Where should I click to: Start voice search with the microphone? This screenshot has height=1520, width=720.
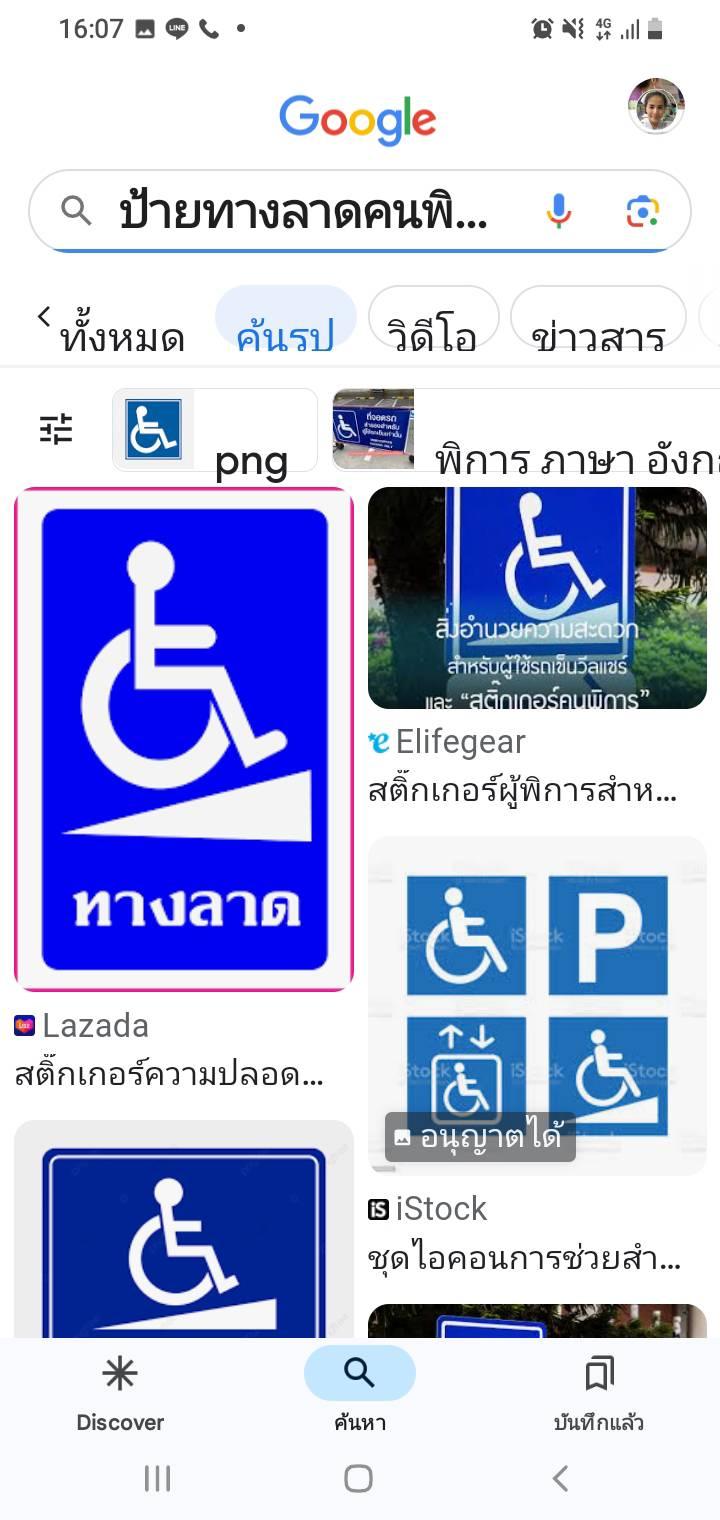coord(559,211)
